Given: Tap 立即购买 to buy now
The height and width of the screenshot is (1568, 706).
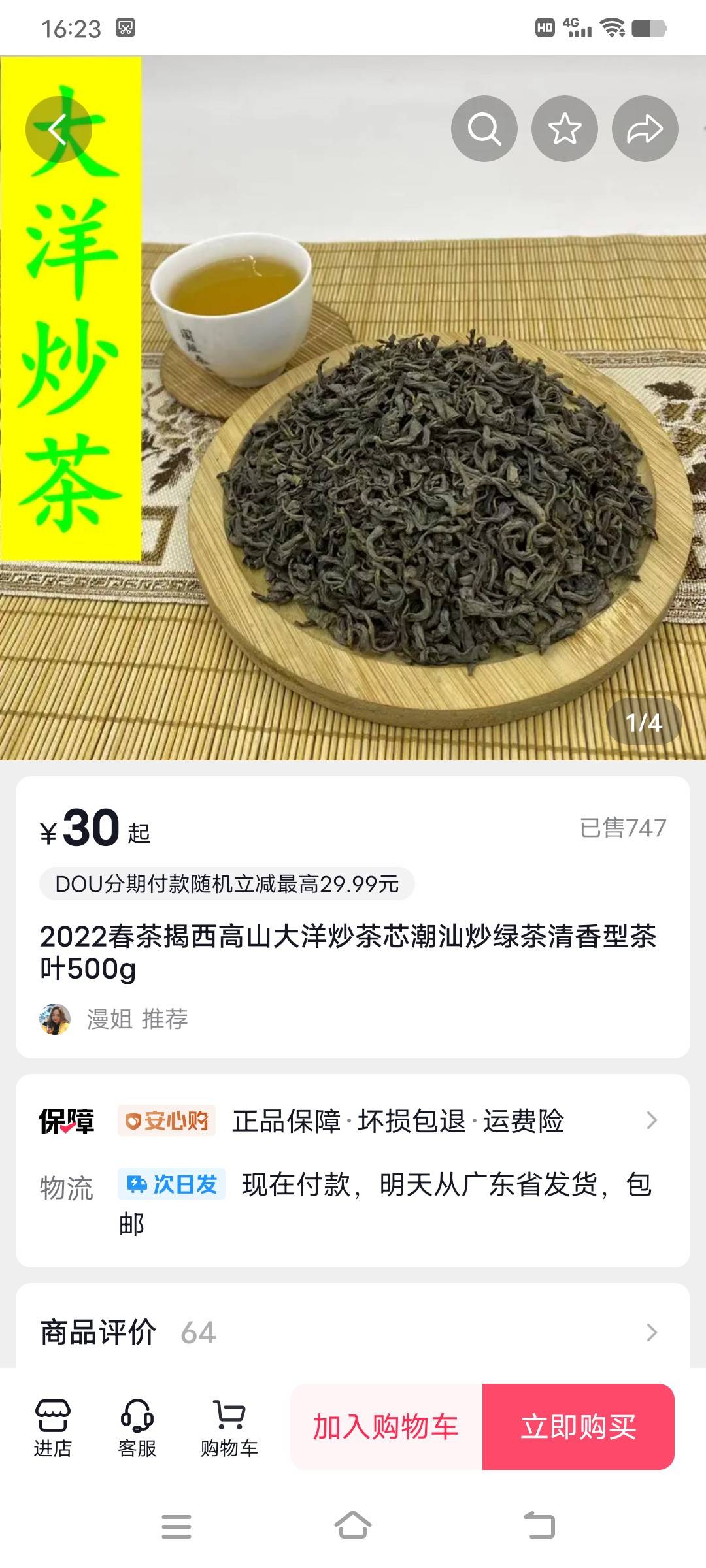Looking at the screenshot, I should pos(578,1427).
